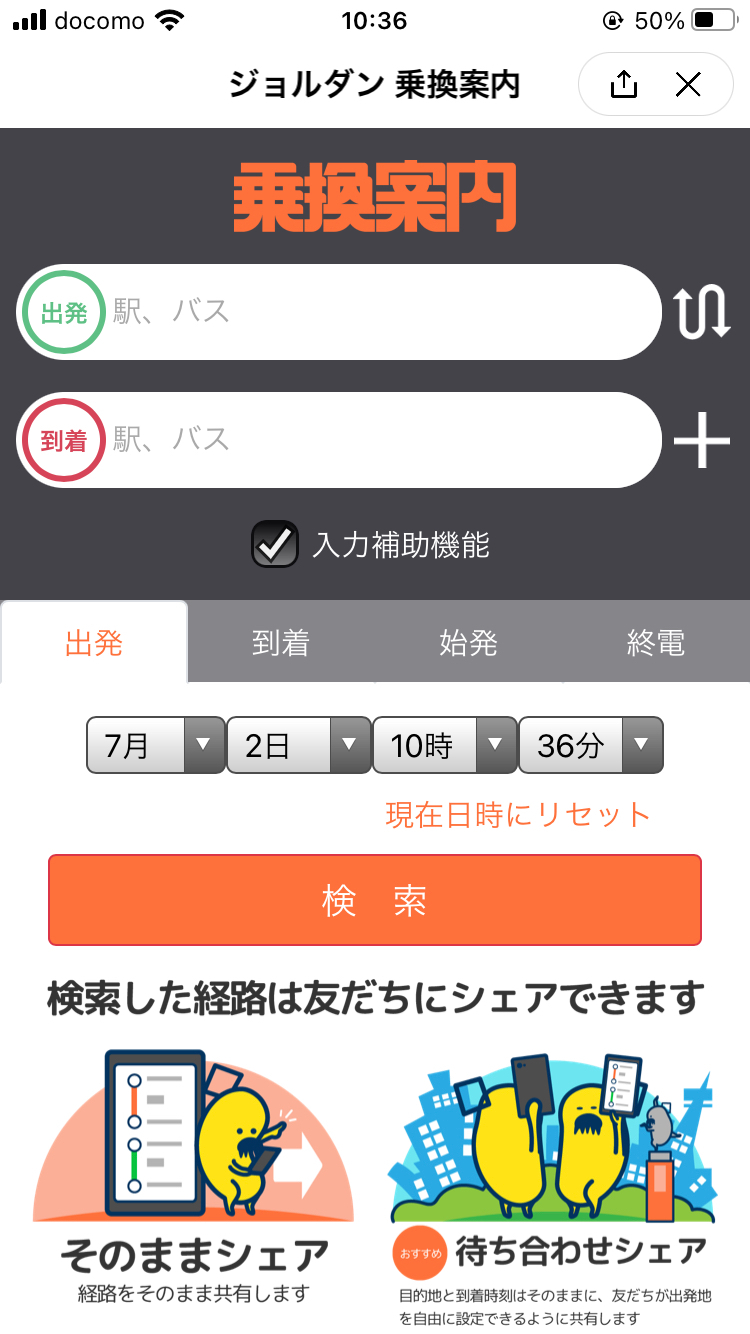750x1334 pixels.
Task: Open the そのままシェア card
Action: tap(193, 1177)
